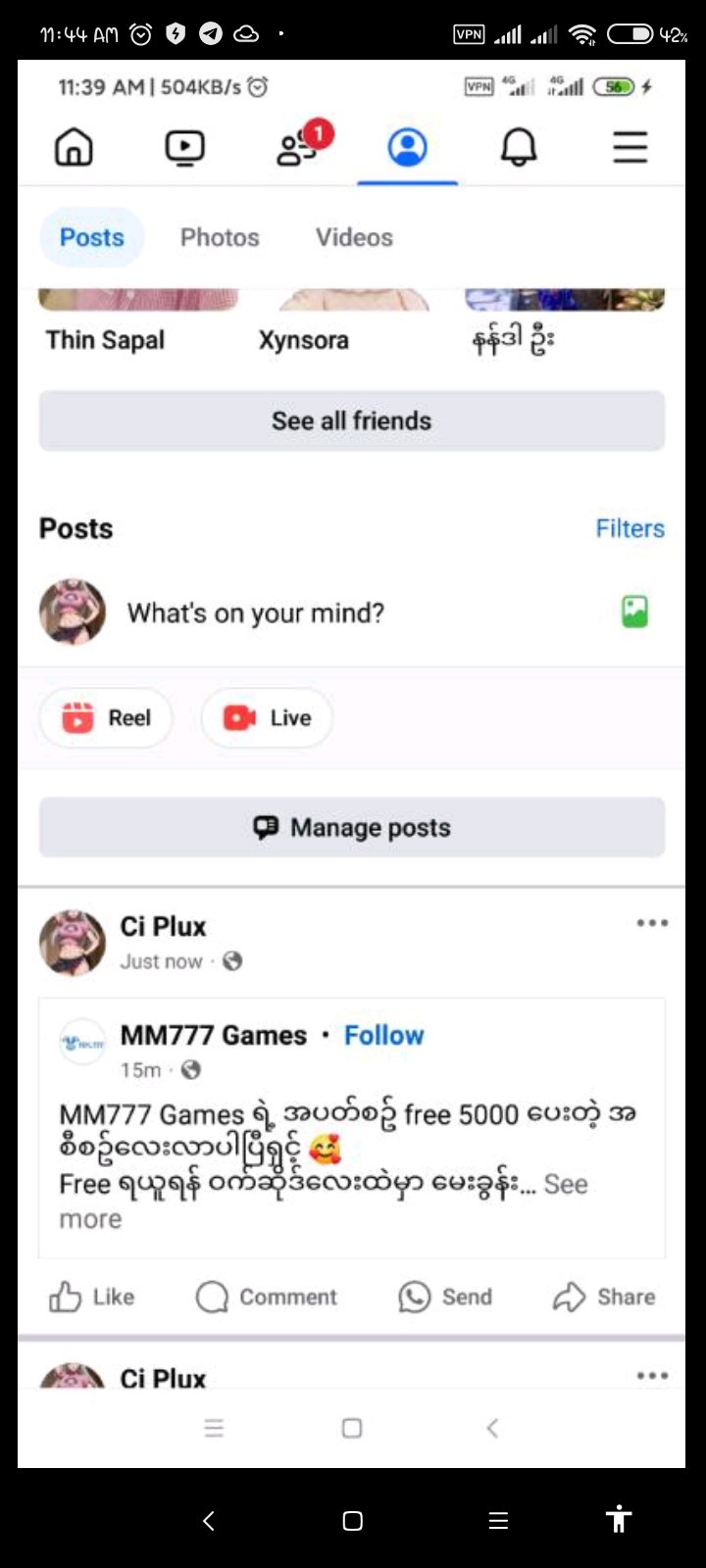Comment on the MM777 Games post

(x=267, y=1297)
